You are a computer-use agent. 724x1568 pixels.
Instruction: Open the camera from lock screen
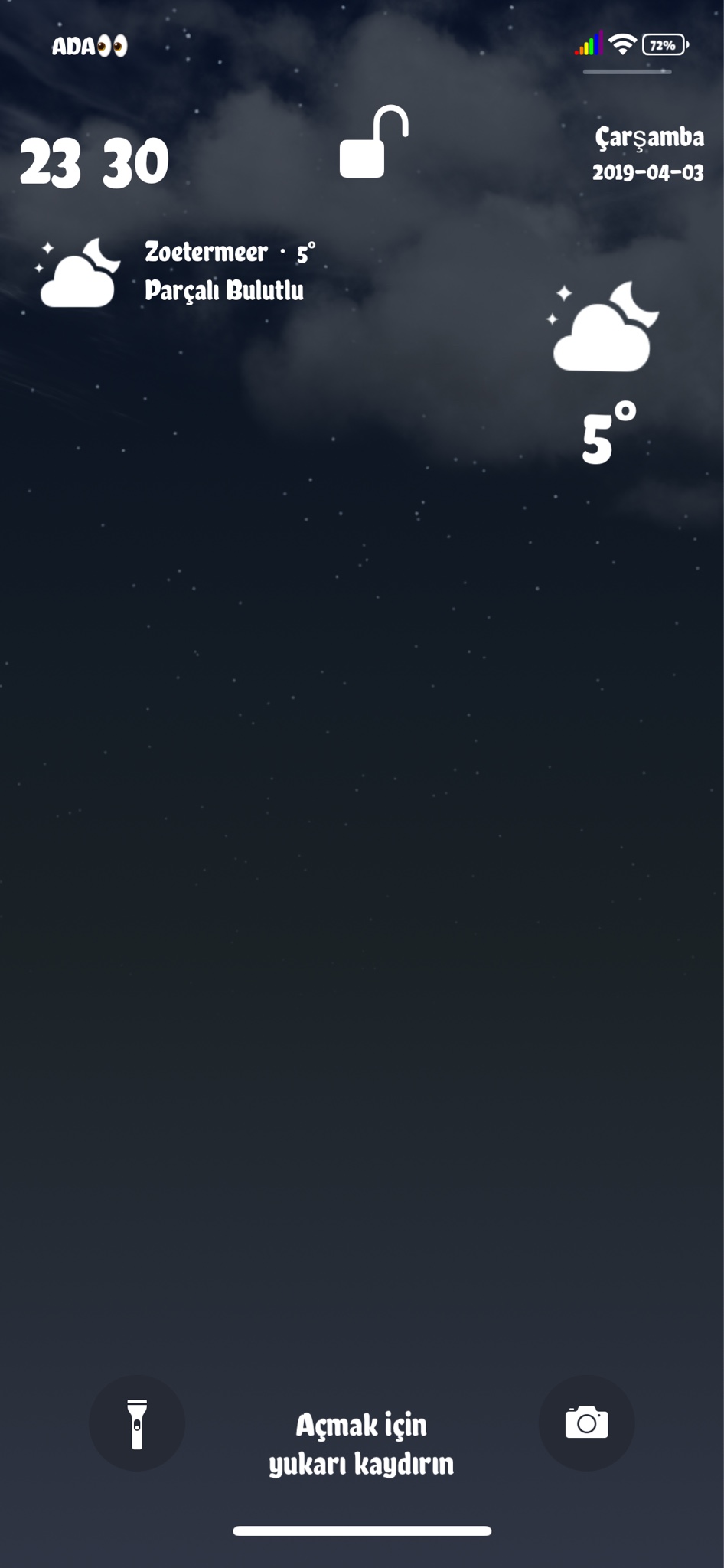(x=586, y=1423)
